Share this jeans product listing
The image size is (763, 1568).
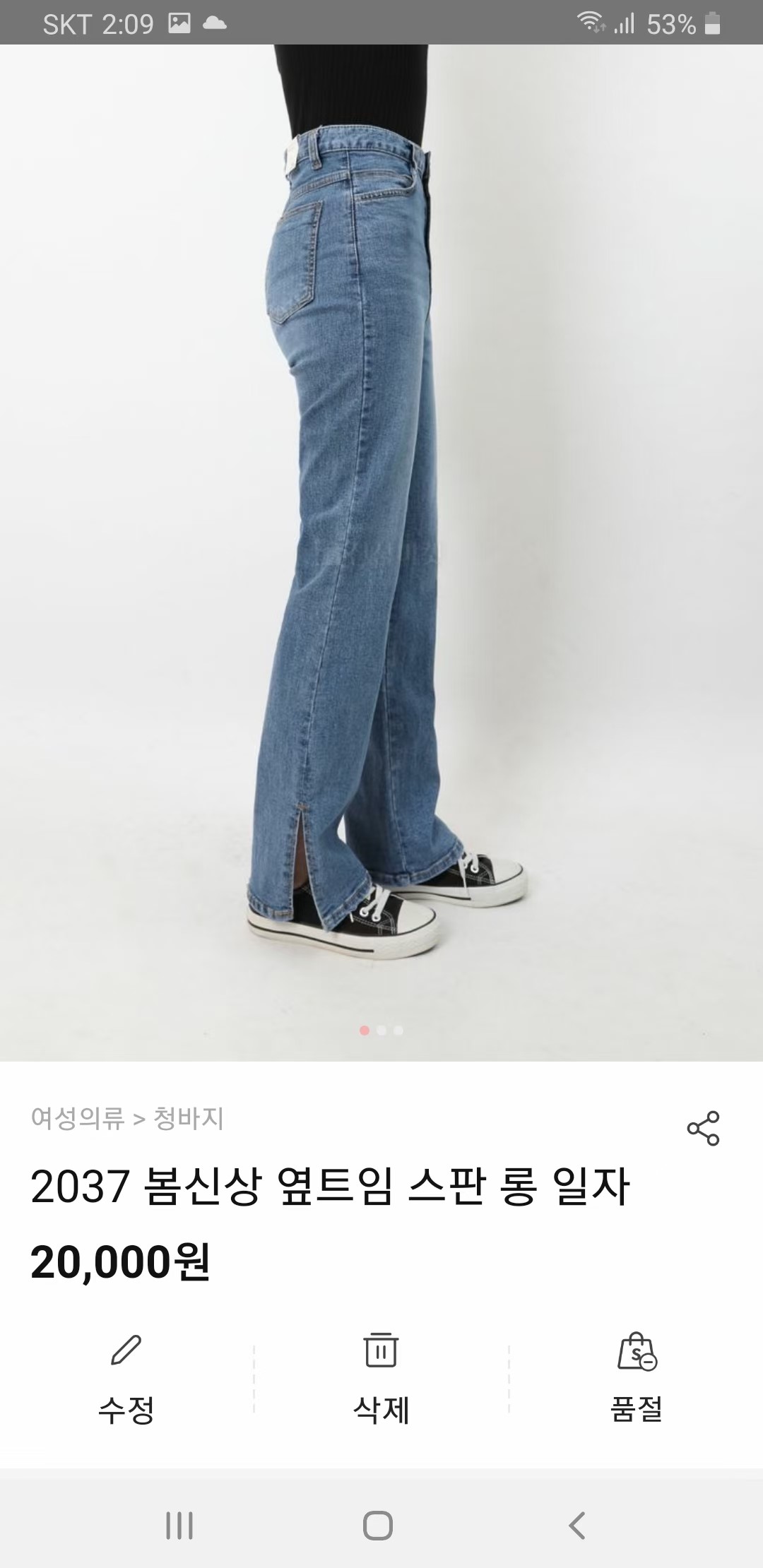pyautogui.click(x=702, y=1128)
